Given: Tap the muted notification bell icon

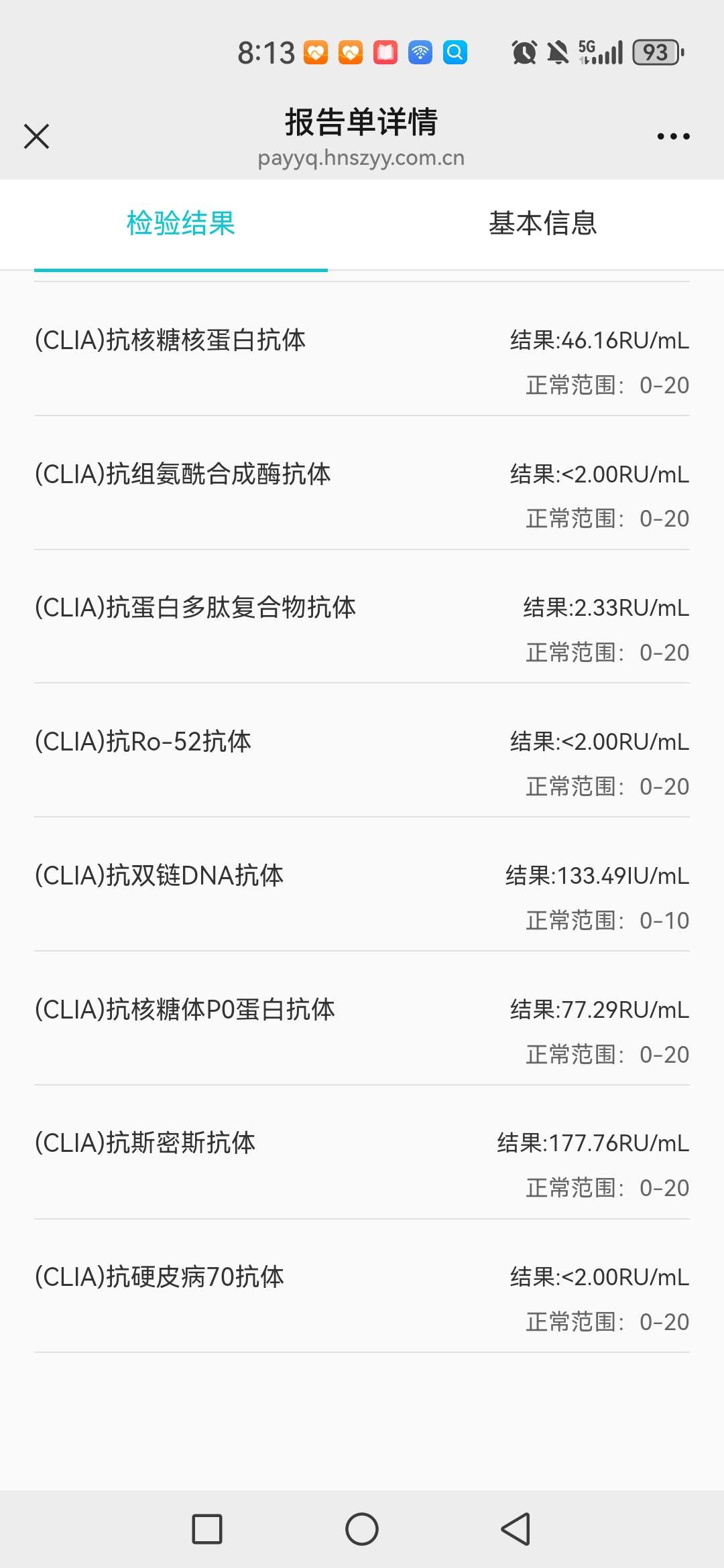Looking at the screenshot, I should coord(558,52).
